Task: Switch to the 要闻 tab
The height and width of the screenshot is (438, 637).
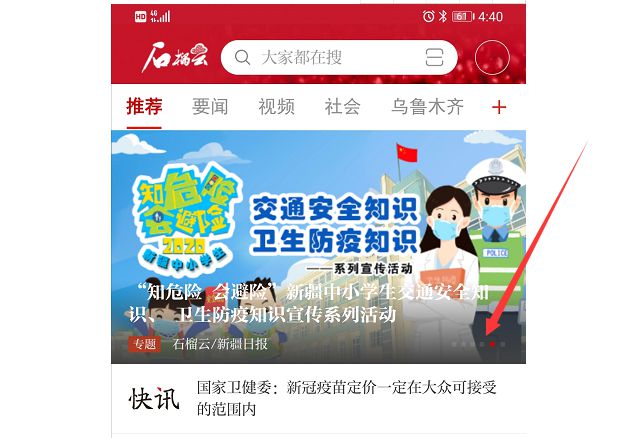Action: click(210, 107)
